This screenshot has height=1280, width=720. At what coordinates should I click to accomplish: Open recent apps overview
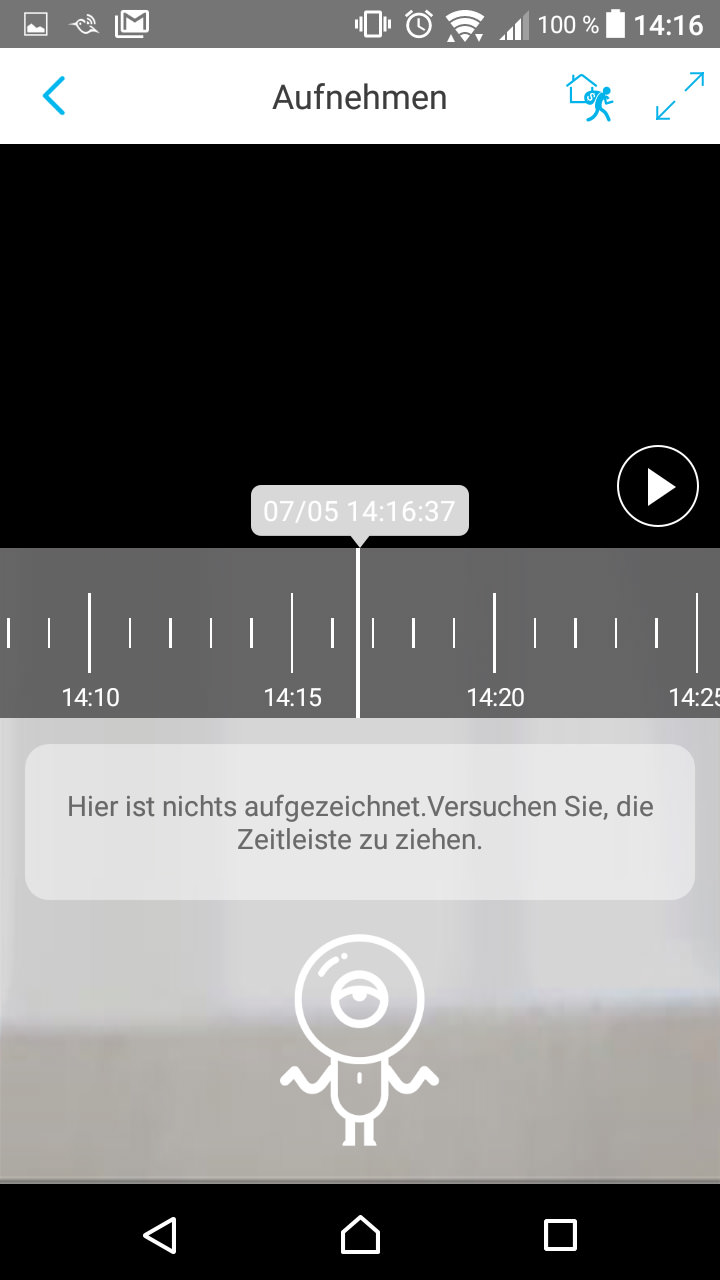pyautogui.click(x=560, y=1235)
